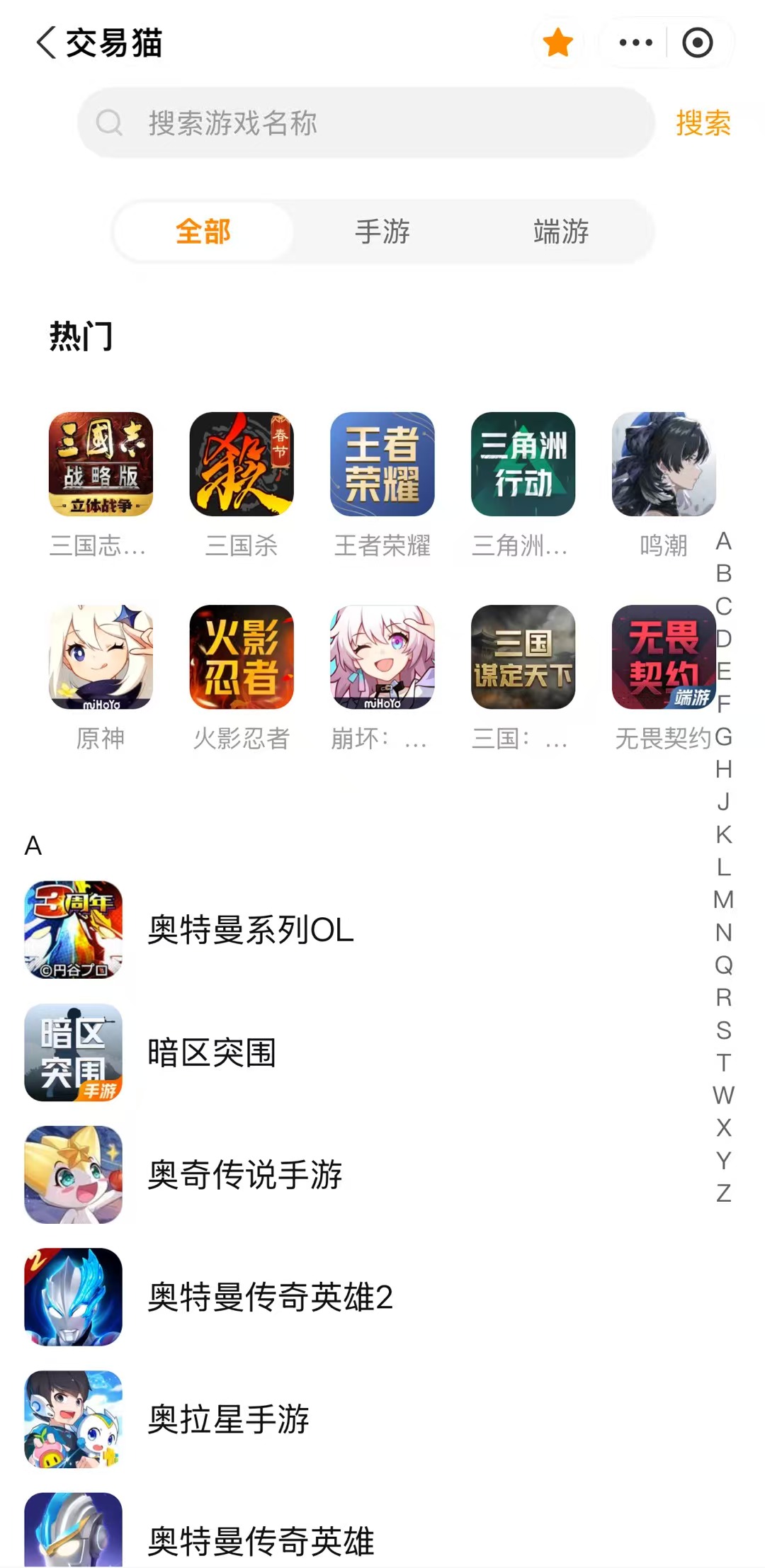Close the mini program via circle icon
The width and height of the screenshot is (765, 1568).
click(x=698, y=42)
